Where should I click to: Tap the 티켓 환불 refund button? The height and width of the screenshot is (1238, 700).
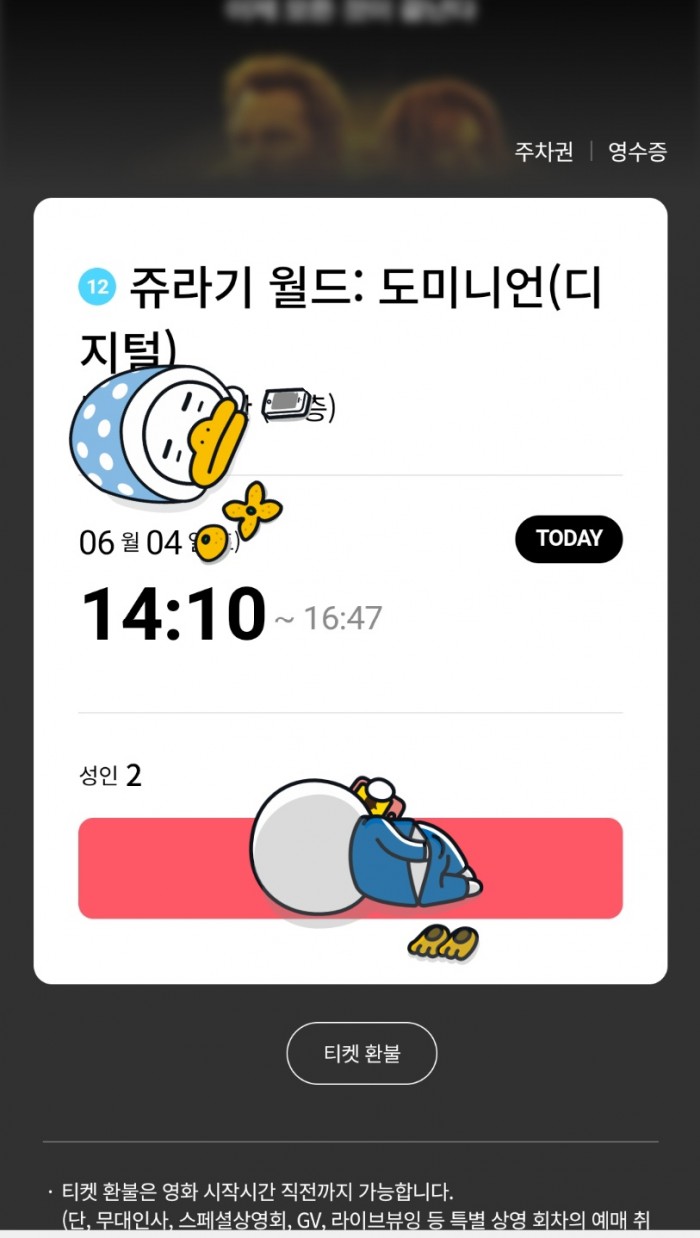tap(362, 1053)
